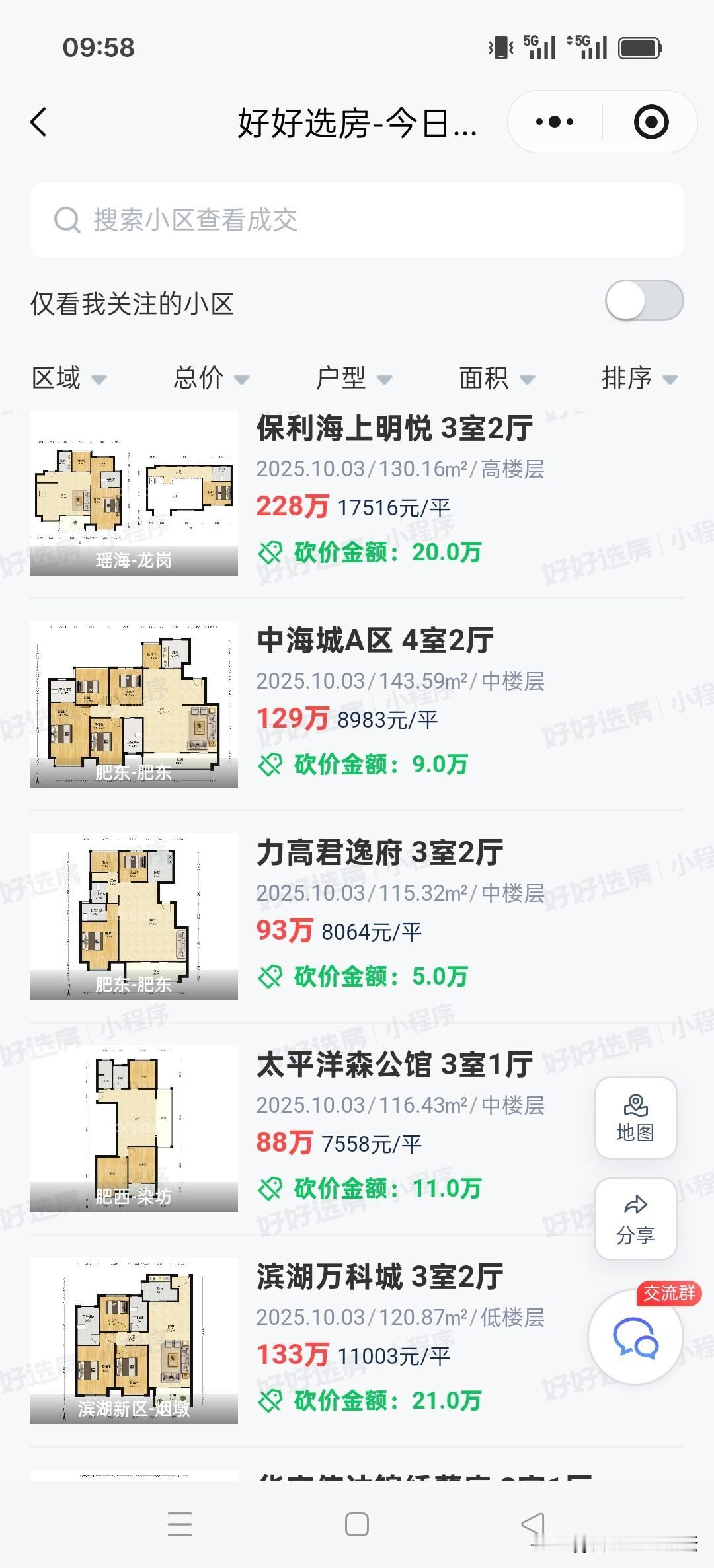This screenshot has height=1568, width=714.
Task: Open the system recent apps menu
Action: coord(180,1524)
